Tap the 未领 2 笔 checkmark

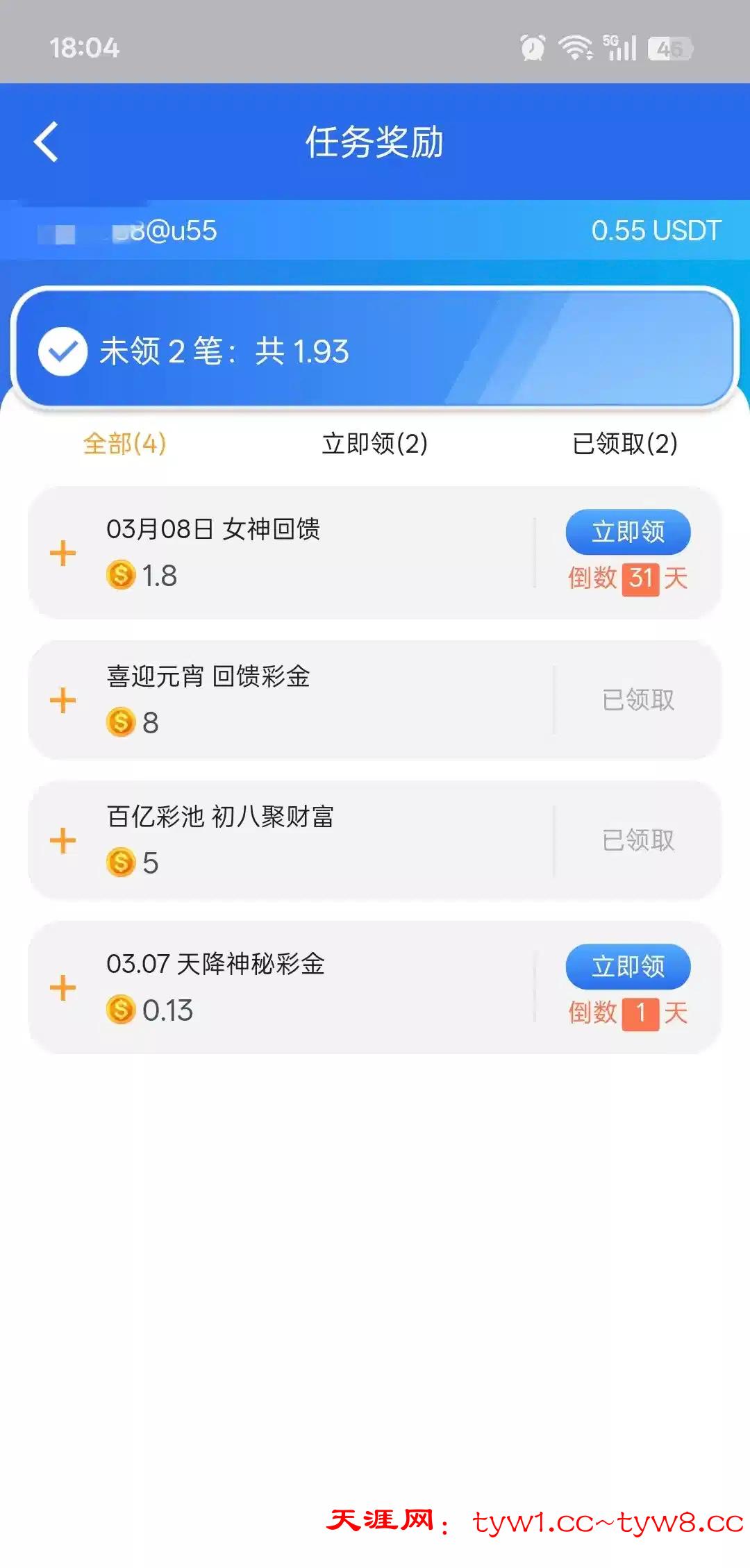coord(62,351)
